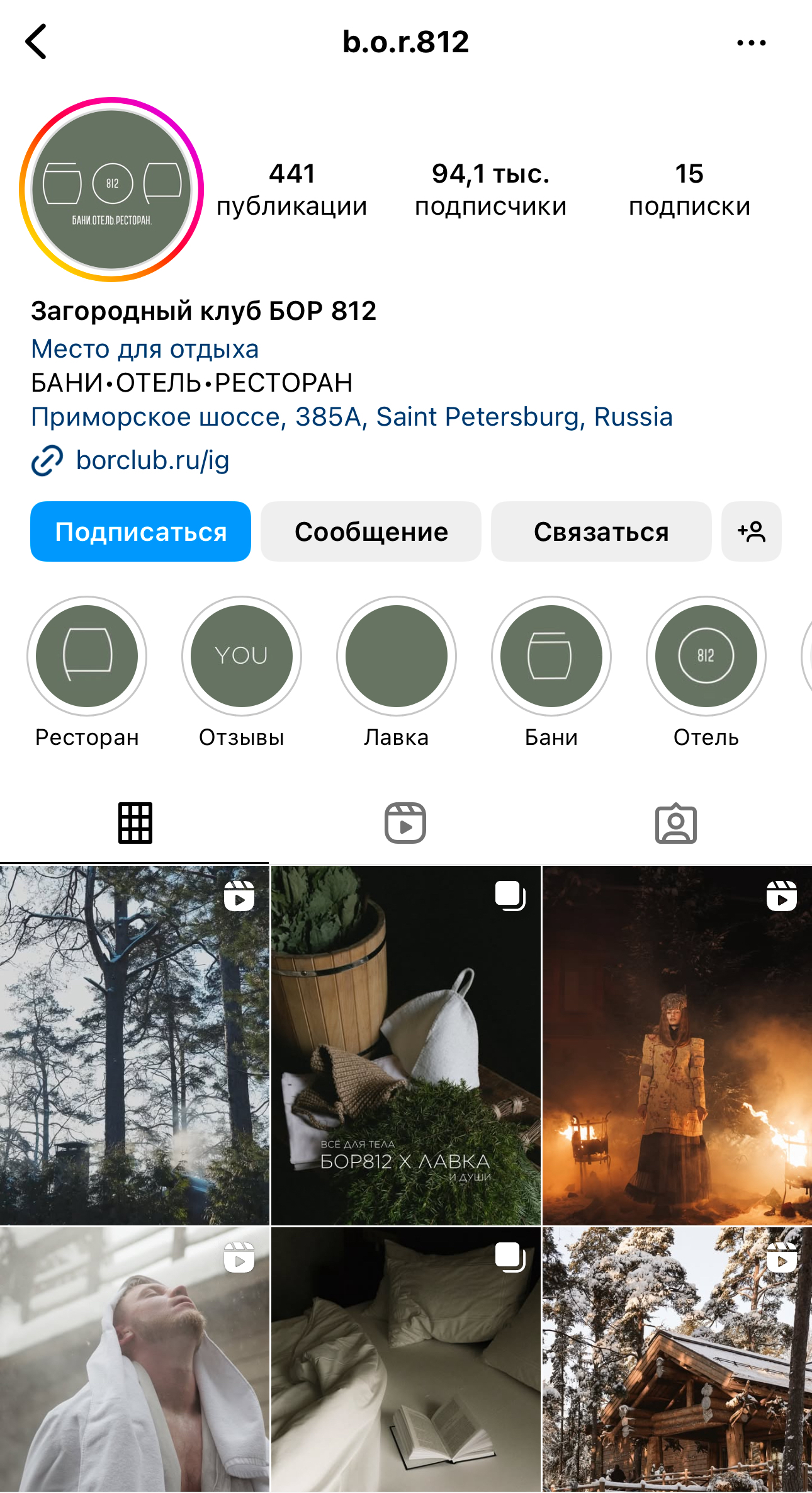Open the БОР812 Х ЛАВКА carousel post

[405, 1045]
